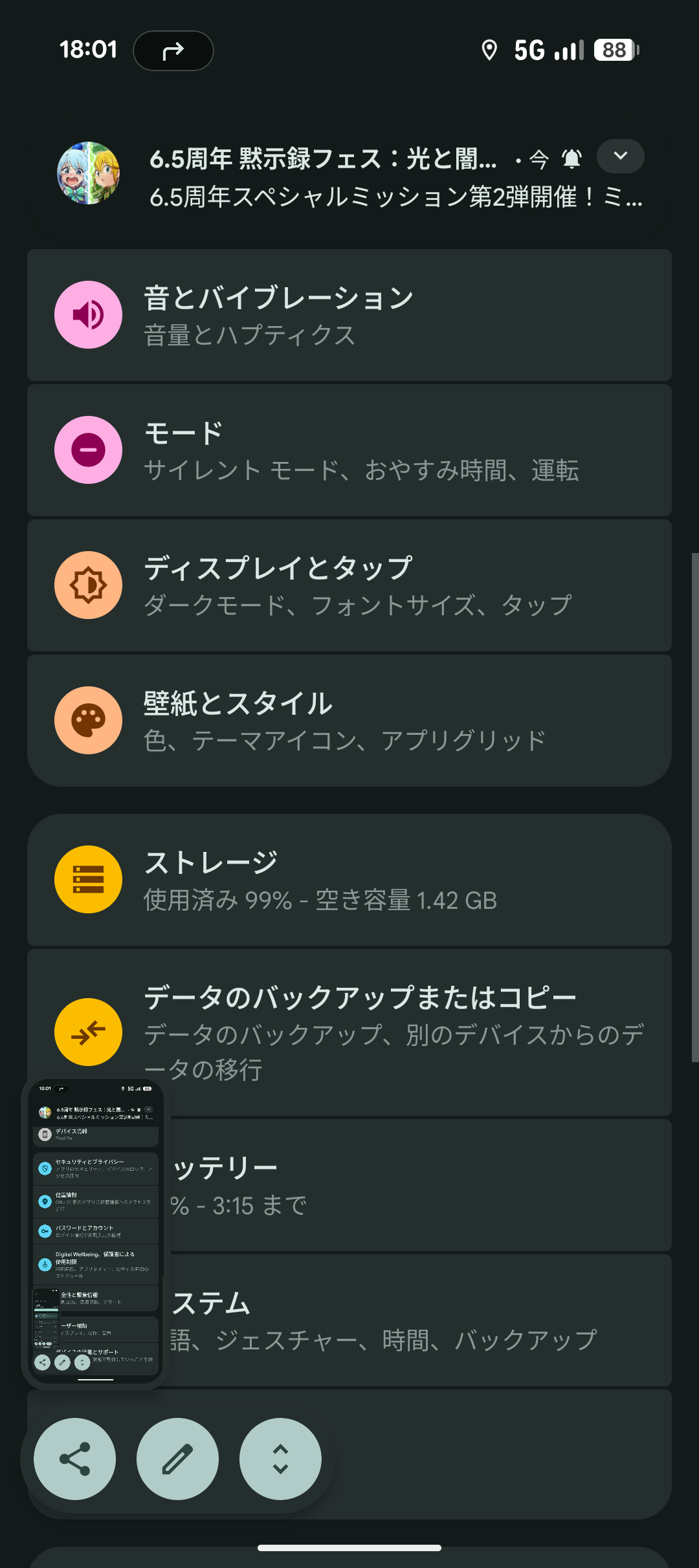This screenshot has width=699, height=1568.
Task: Expand the 6.5周年 黙示録フェス notification
Action: 620,156
